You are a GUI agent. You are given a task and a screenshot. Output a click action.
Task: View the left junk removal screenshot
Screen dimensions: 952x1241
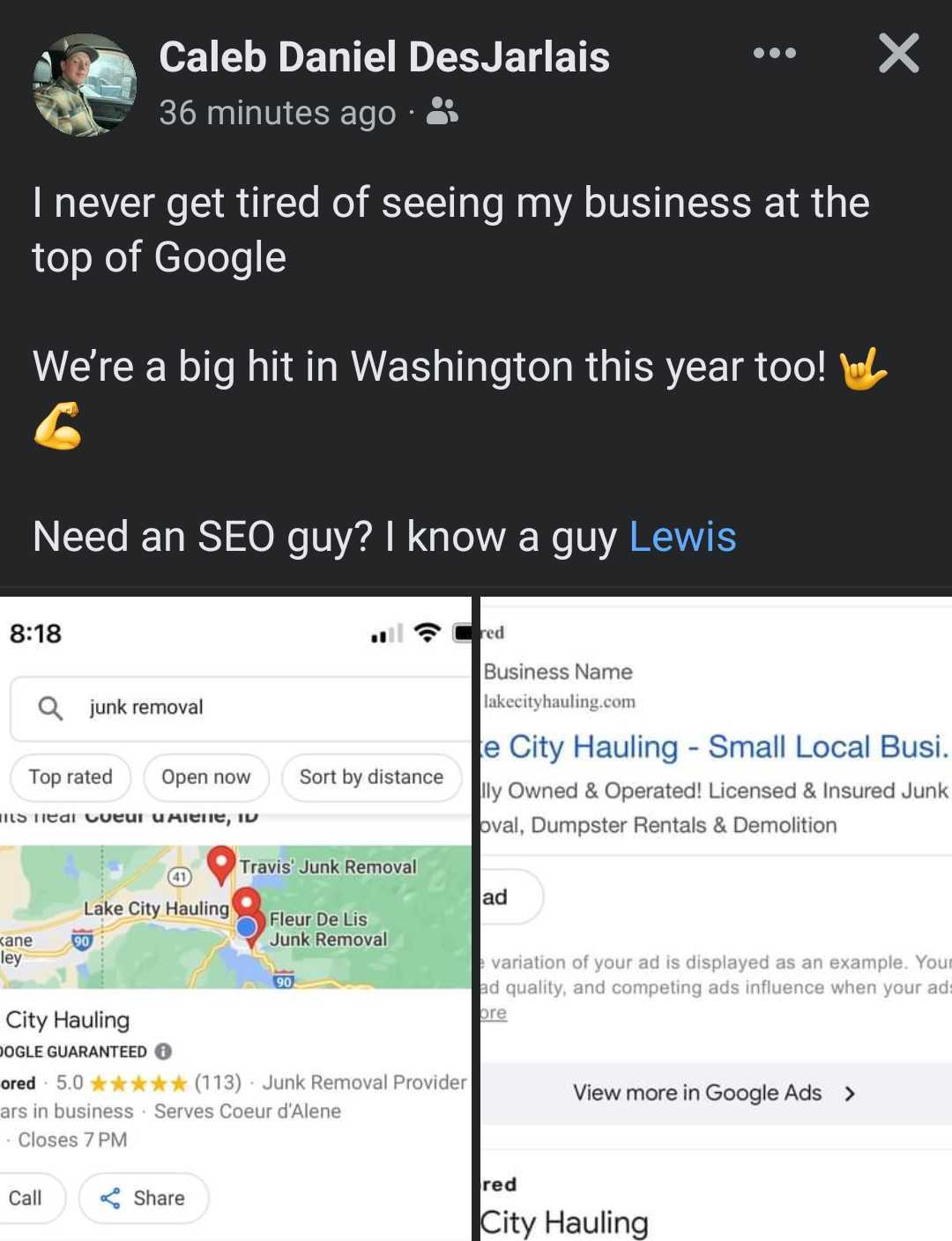point(235,917)
